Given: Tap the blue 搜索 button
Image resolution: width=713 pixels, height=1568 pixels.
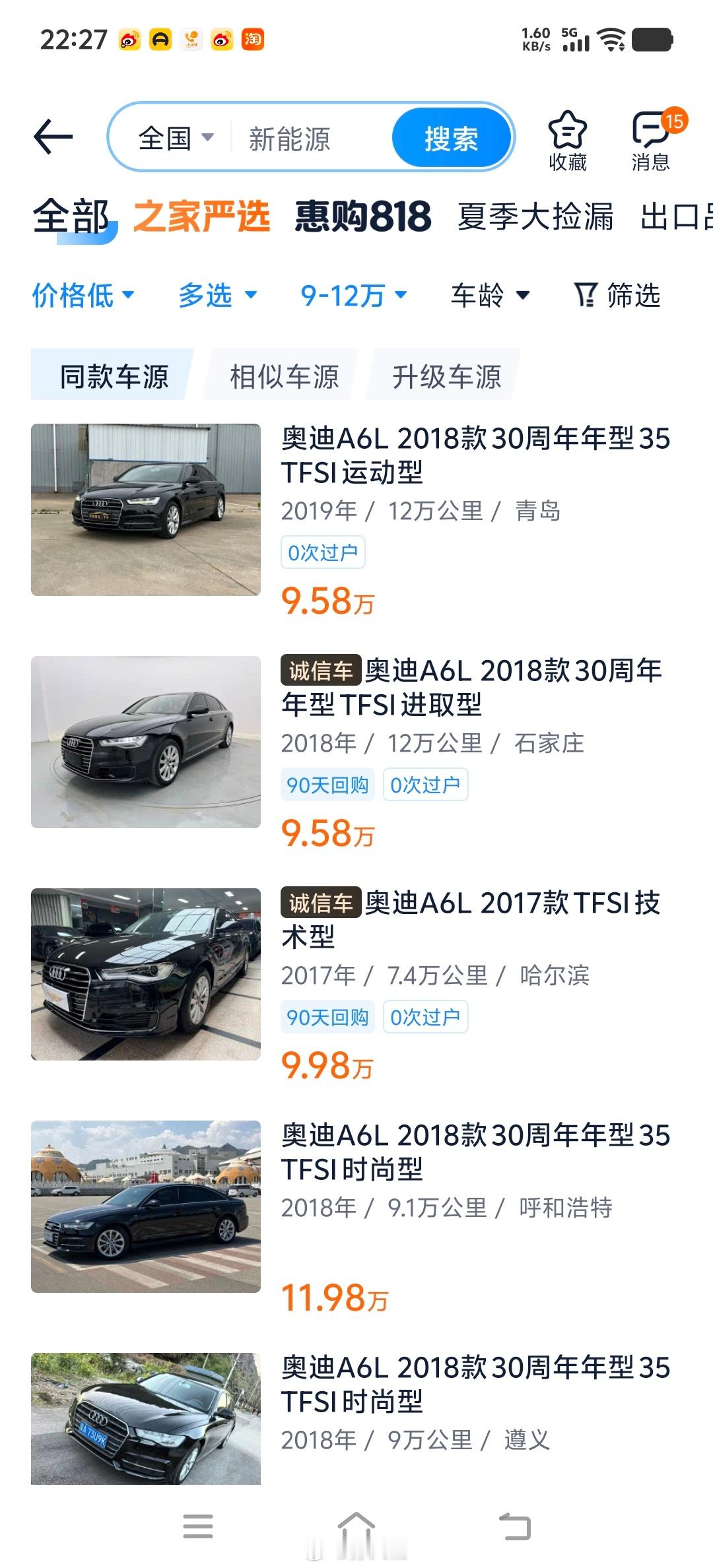Looking at the screenshot, I should point(451,139).
